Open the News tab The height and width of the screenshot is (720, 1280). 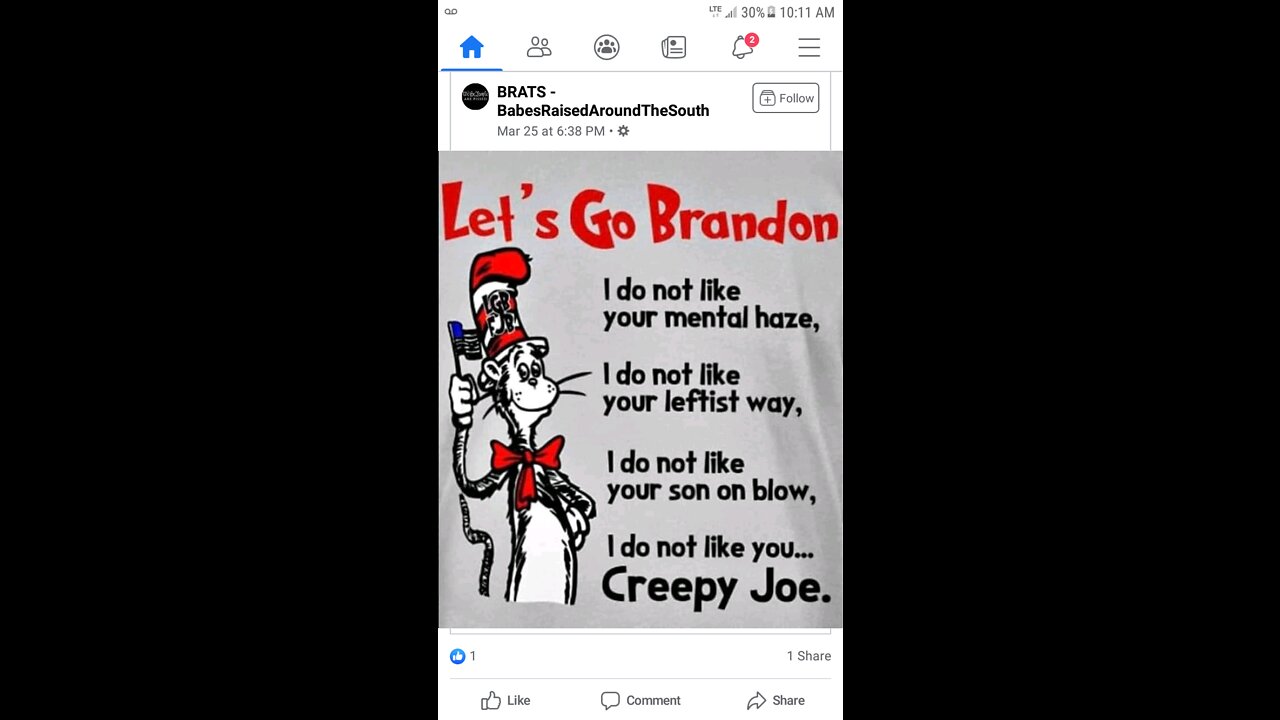click(674, 47)
